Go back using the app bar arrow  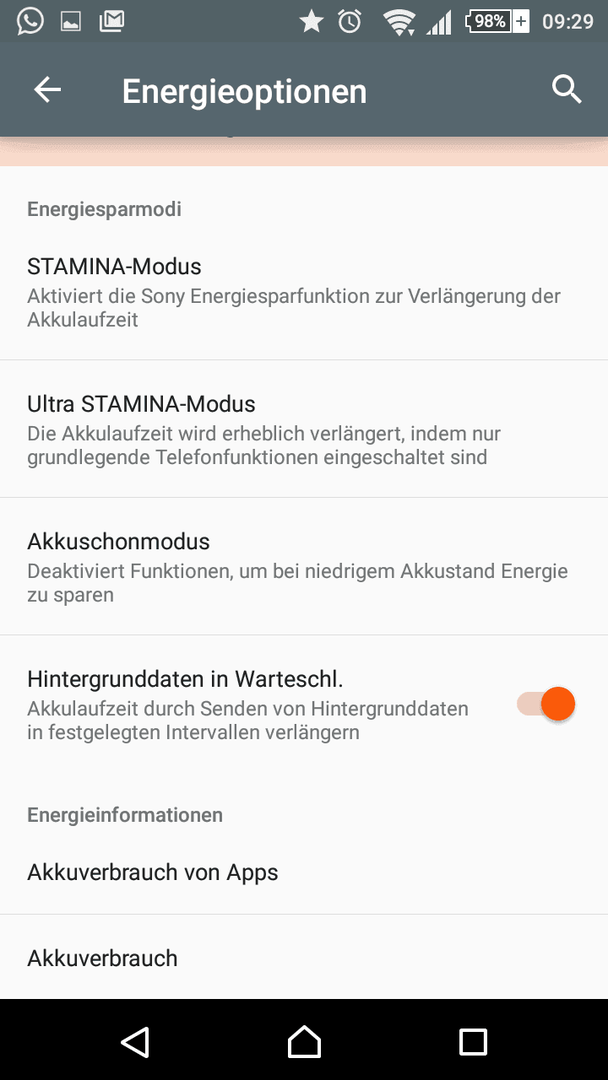48,90
